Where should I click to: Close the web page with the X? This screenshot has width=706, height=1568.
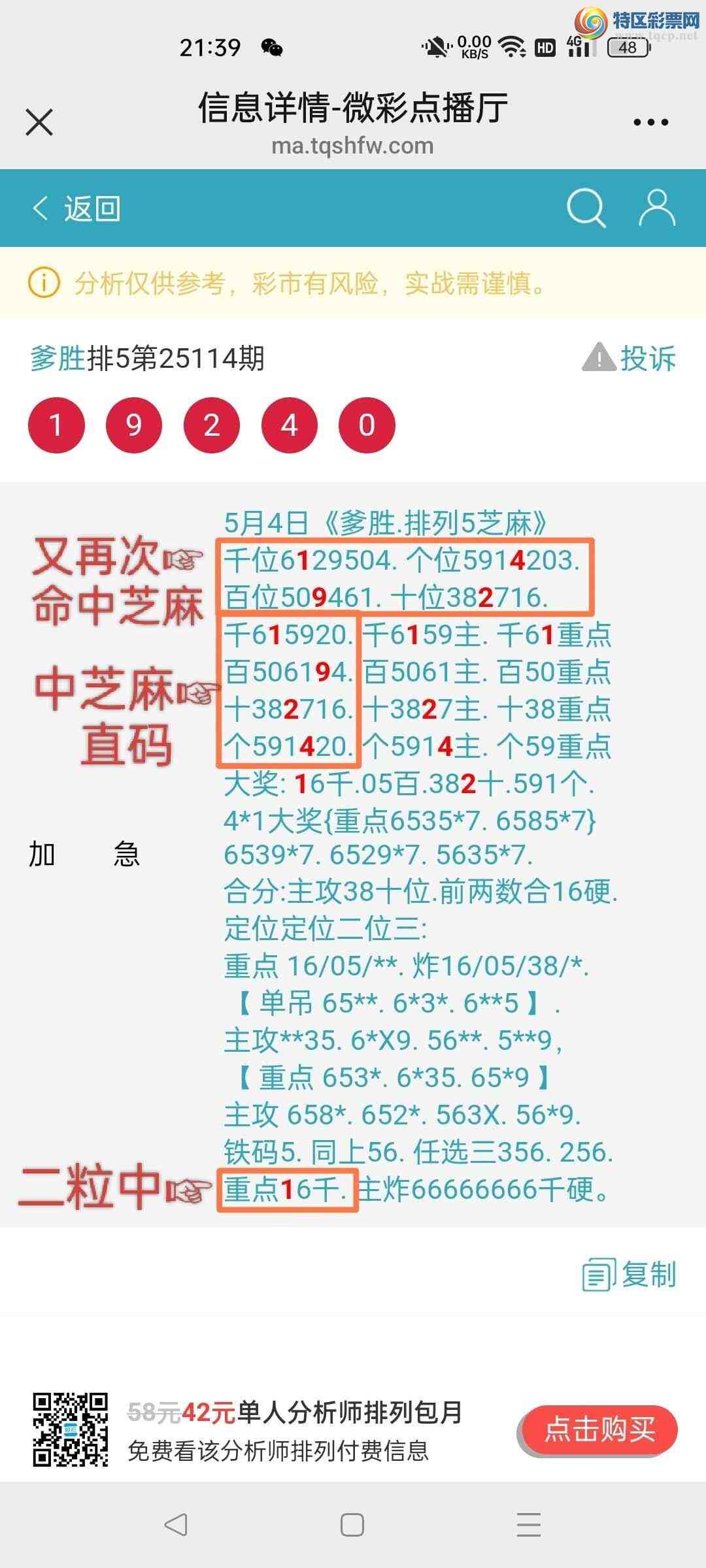(x=39, y=122)
